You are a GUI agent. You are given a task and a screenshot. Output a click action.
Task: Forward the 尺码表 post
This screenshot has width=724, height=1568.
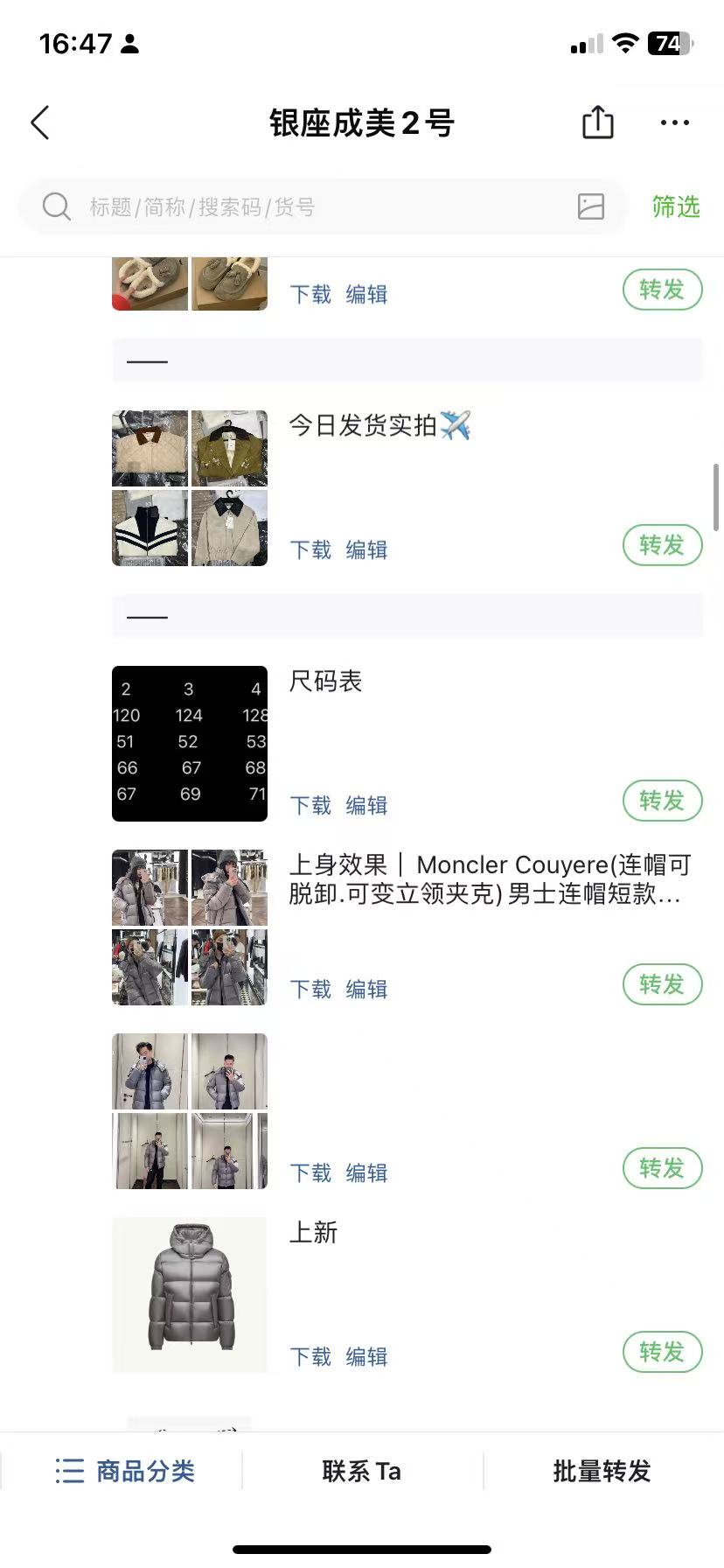(x=662, y=801)
